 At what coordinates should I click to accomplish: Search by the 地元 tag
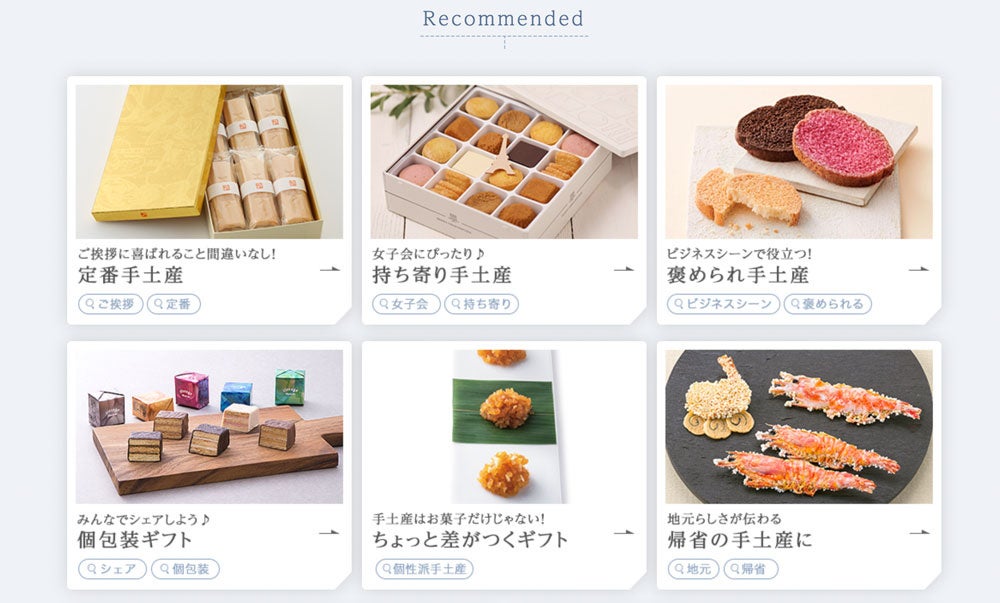693,569
